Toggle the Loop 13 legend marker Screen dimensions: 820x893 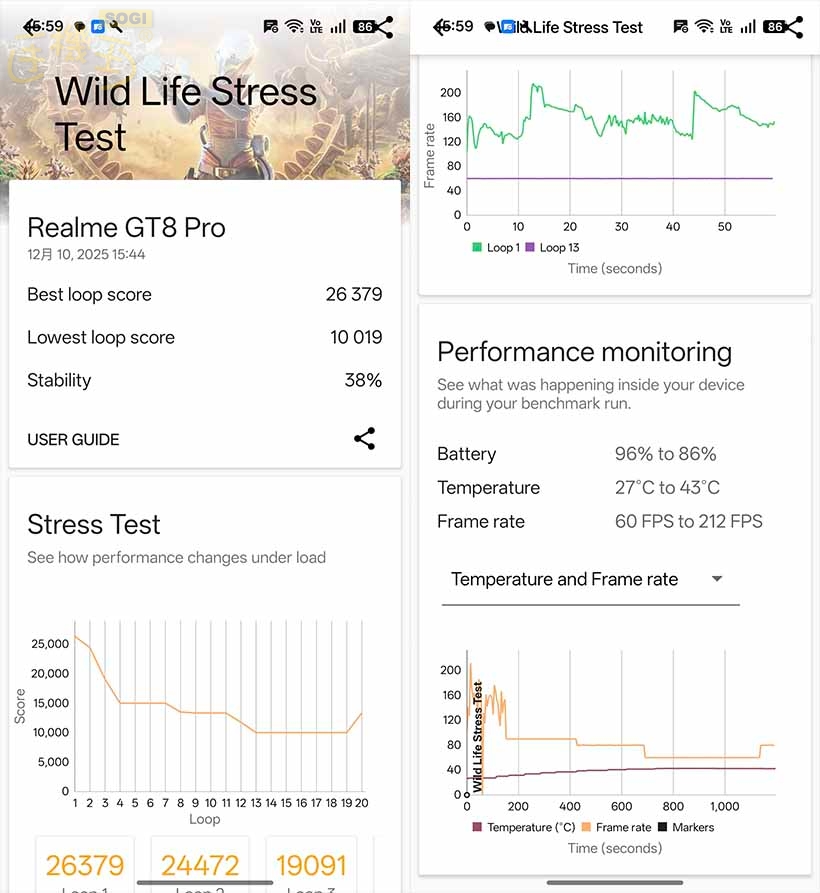555,247
